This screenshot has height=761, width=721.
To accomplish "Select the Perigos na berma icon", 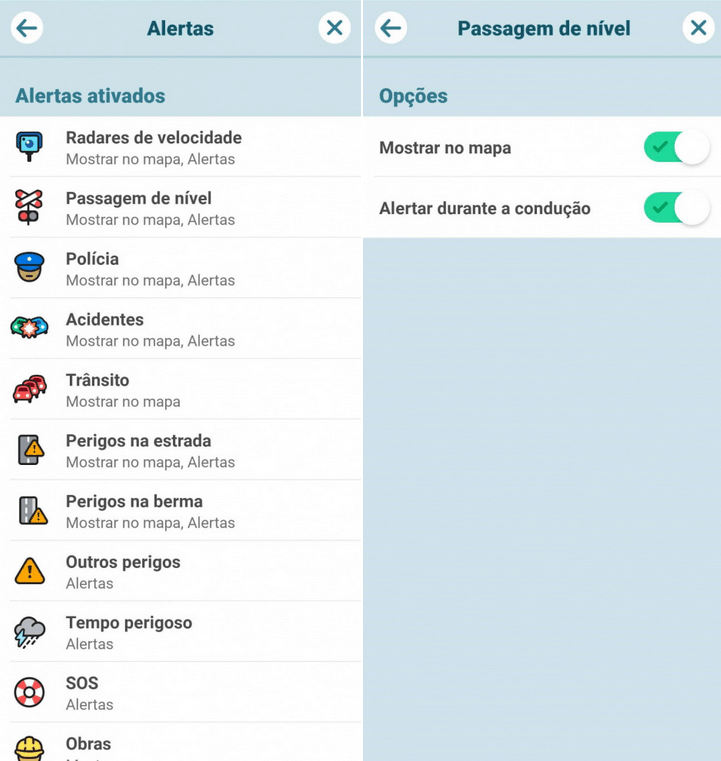I will click(x=28, y=511).
